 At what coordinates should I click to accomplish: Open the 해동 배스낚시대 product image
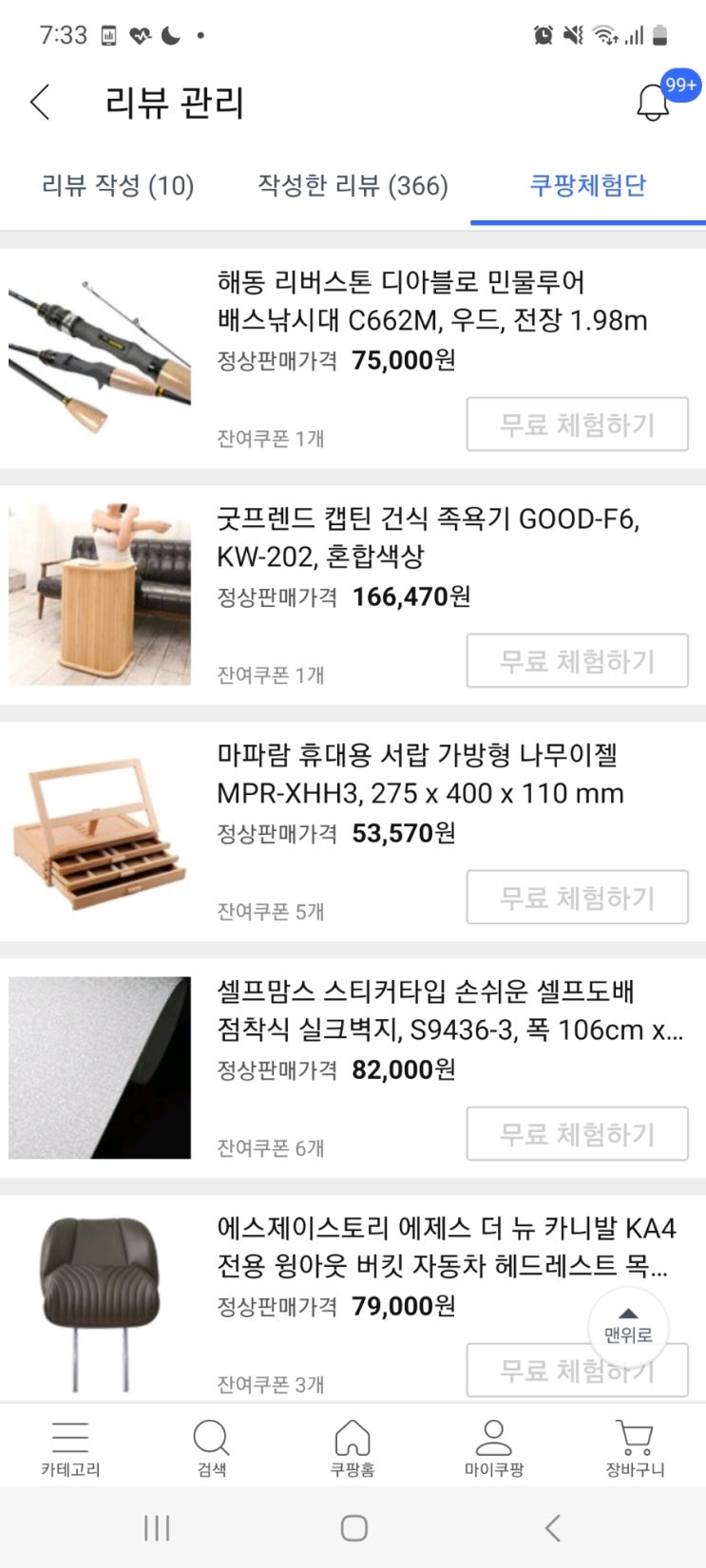point(100,357)
